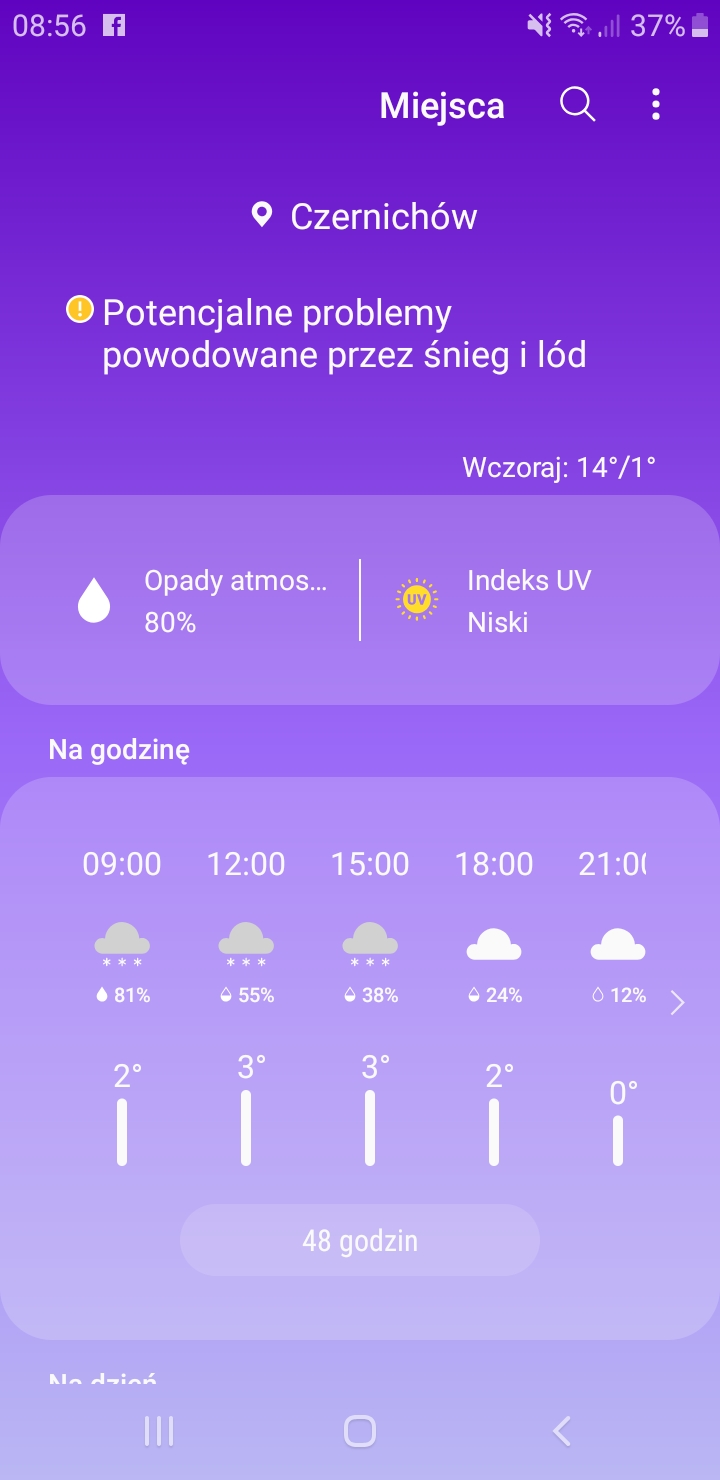Open the three-dot overflow menu

656,104
